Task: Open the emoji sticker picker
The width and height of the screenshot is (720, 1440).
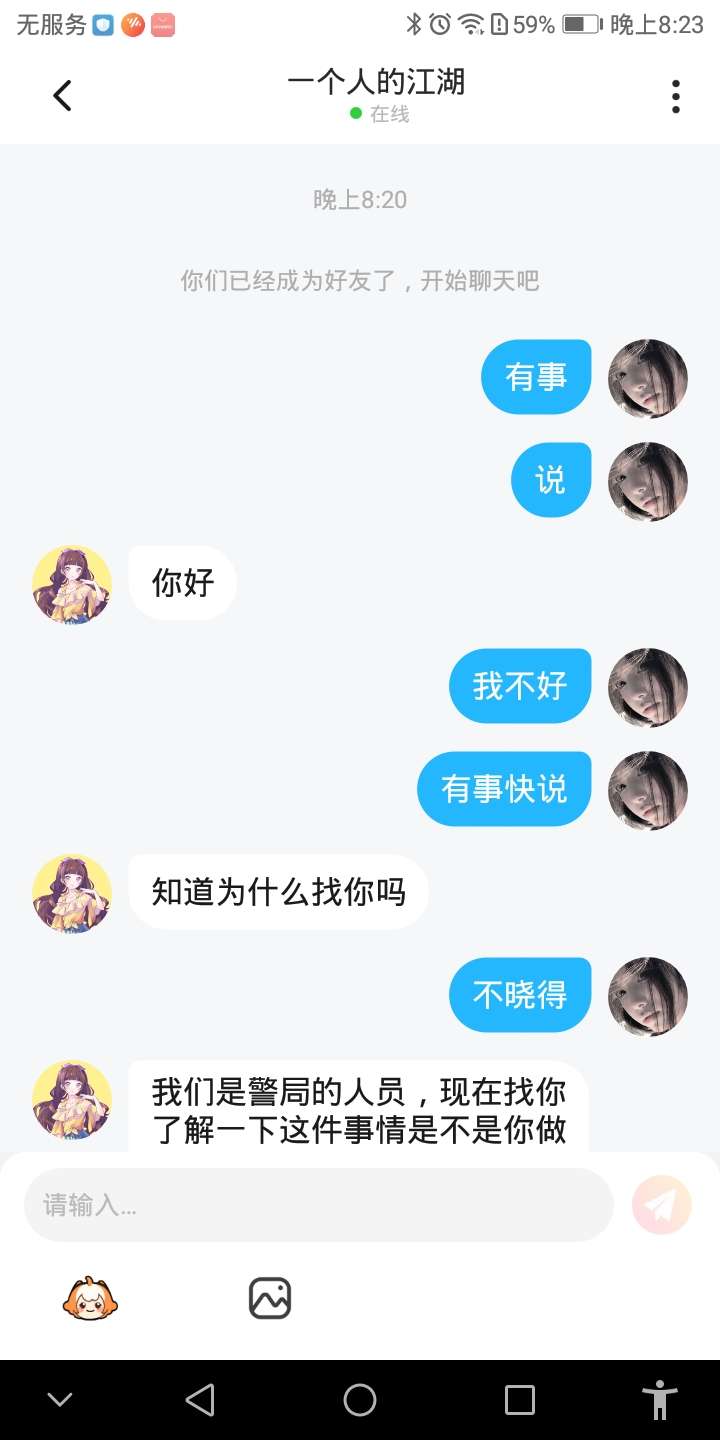Action: [91, 1298]
